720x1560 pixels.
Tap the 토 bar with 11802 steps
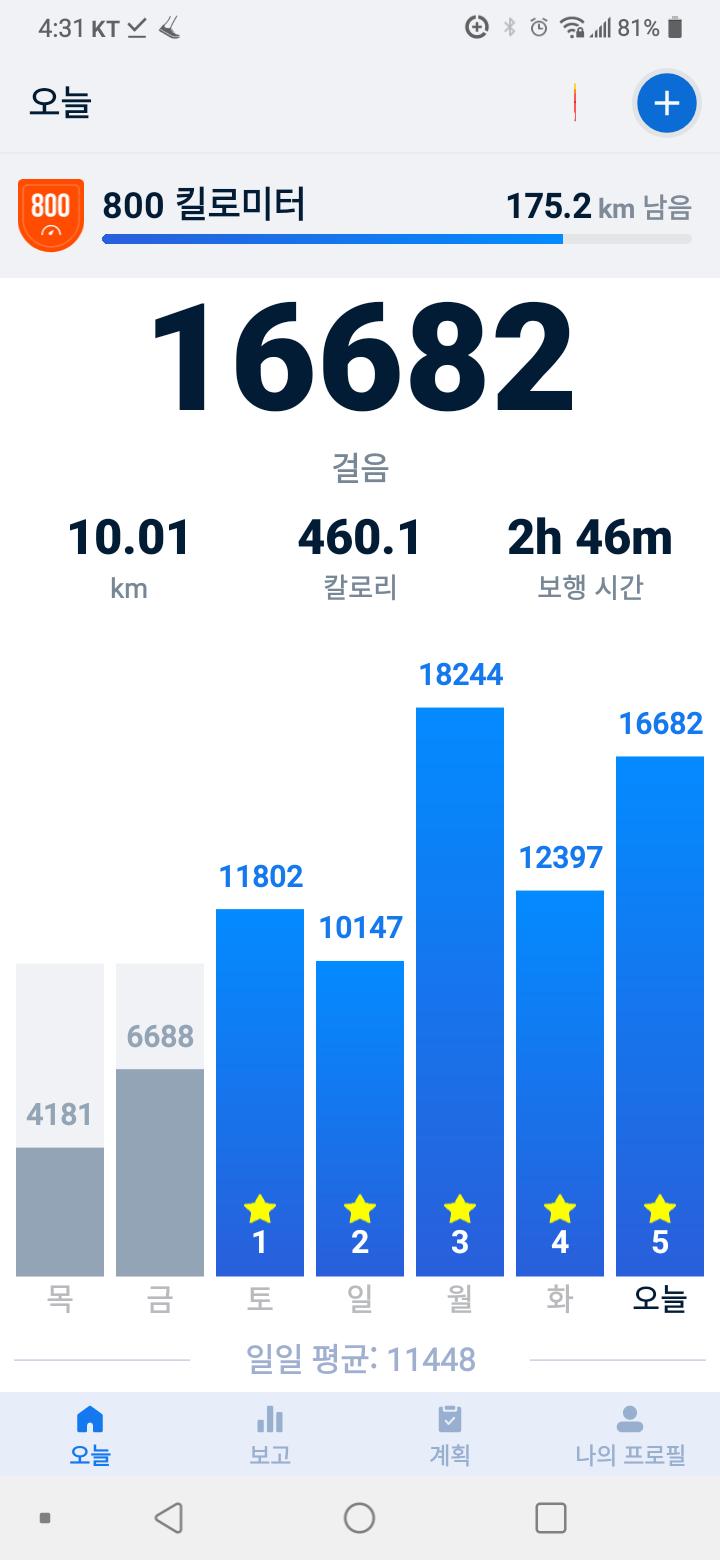point(260,1090)
